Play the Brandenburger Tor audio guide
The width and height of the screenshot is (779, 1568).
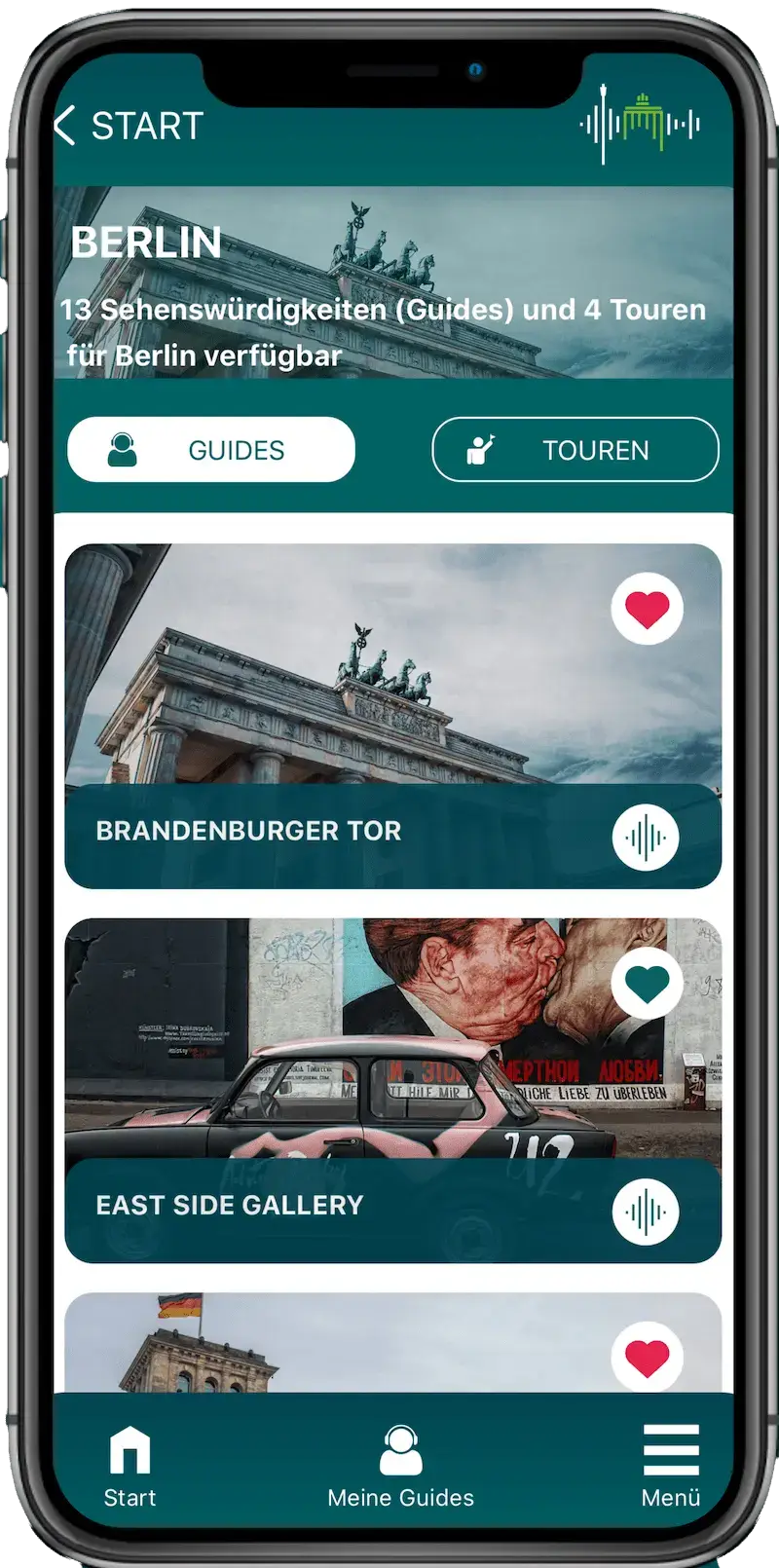[x=646, y=837]
